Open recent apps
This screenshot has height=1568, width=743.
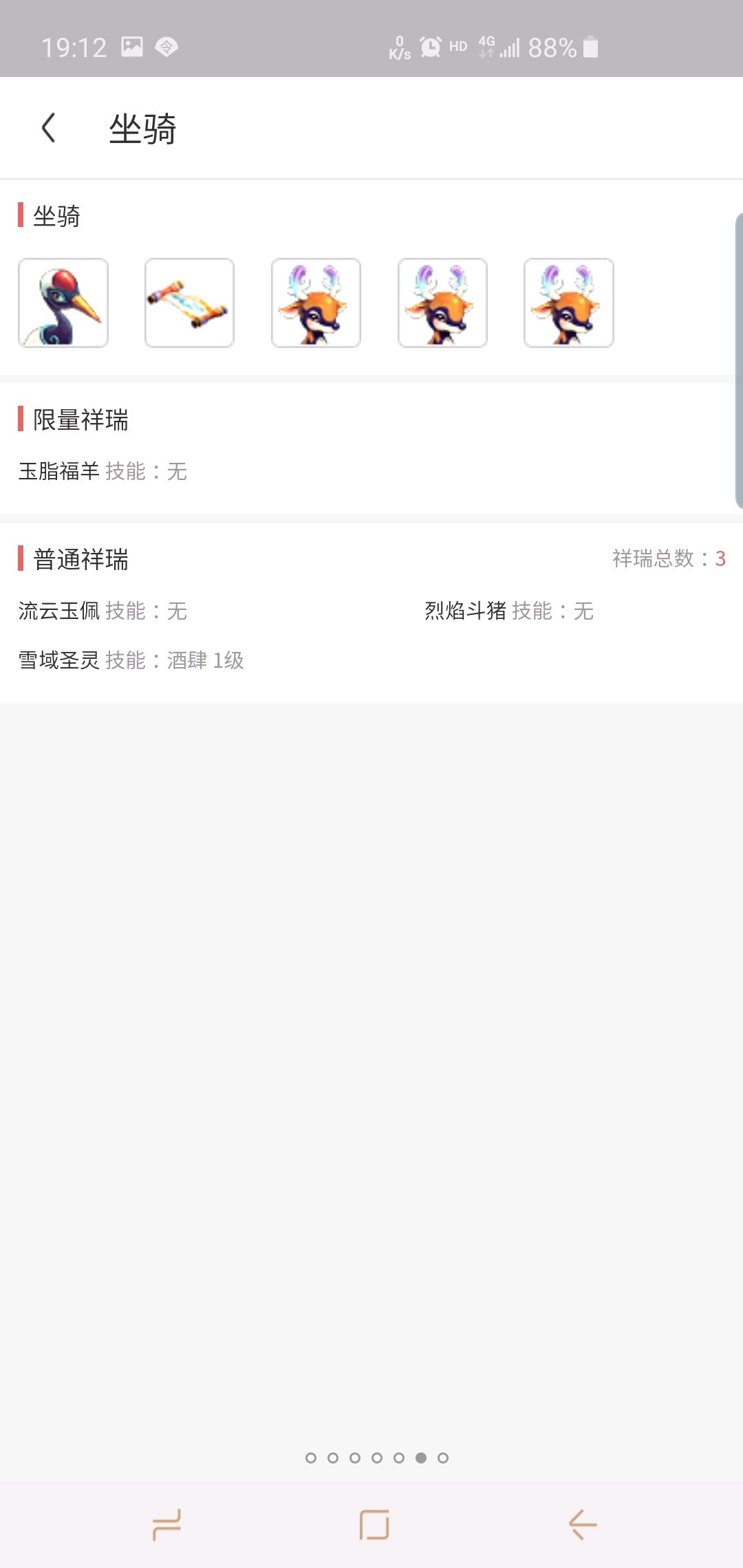click(x=166, y=1525)
